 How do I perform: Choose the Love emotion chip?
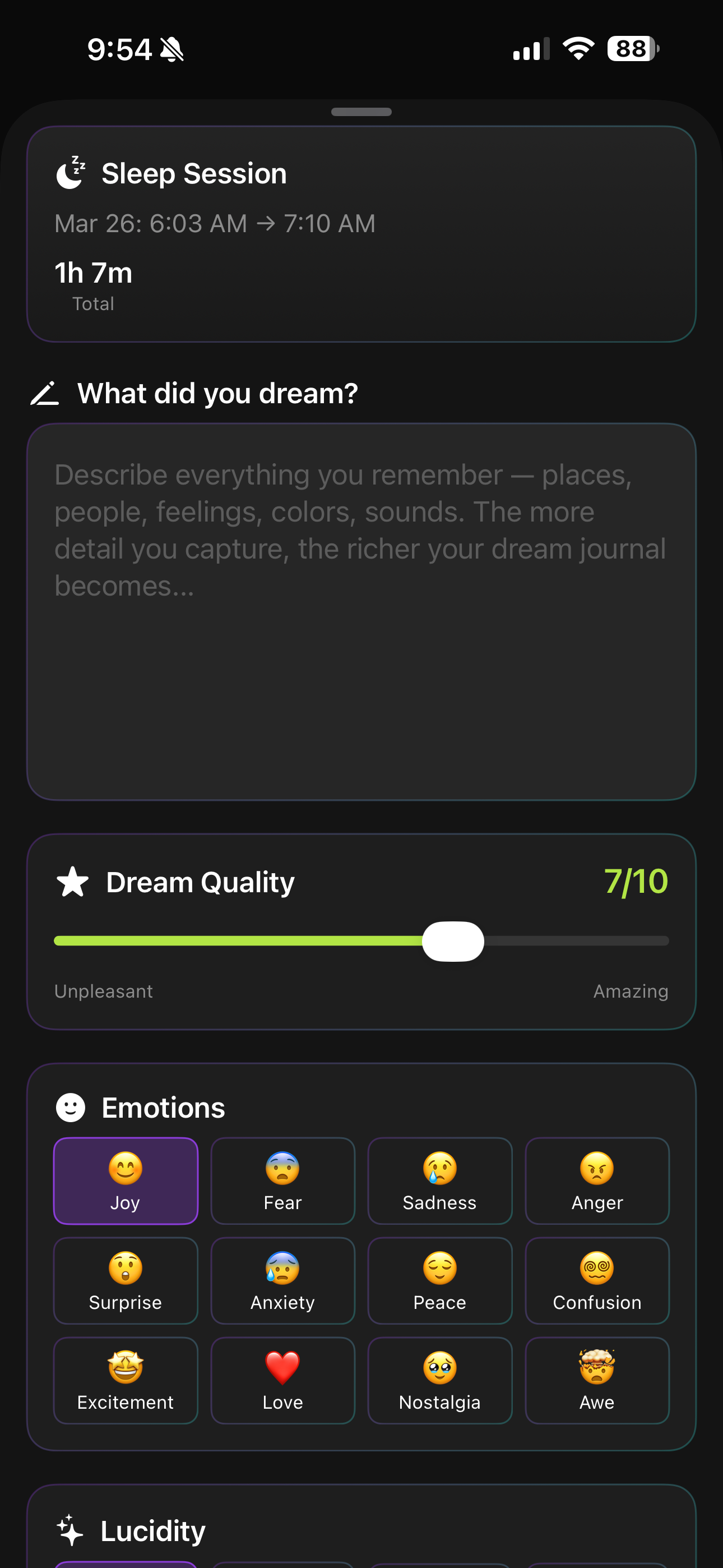click(283, 1381)
